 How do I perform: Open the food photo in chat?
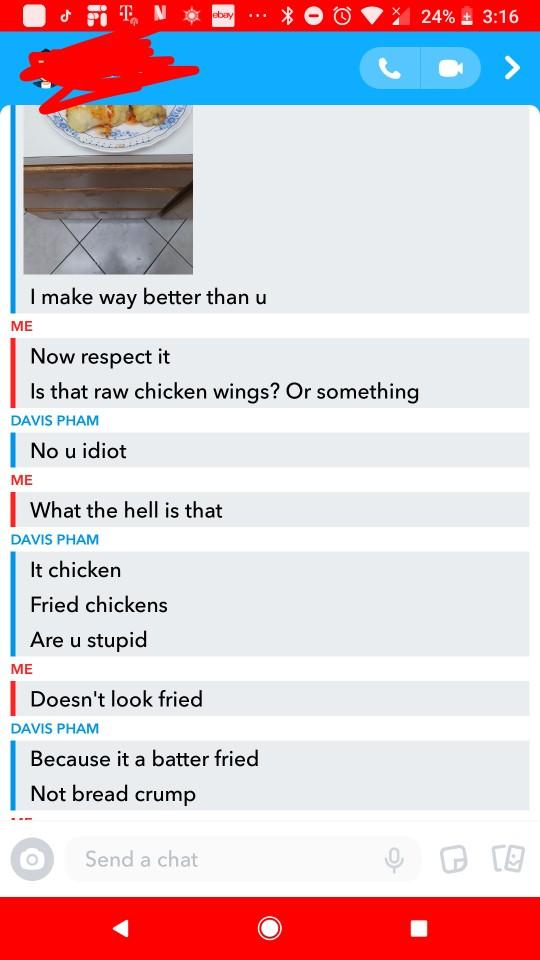(x=108, y=190)
